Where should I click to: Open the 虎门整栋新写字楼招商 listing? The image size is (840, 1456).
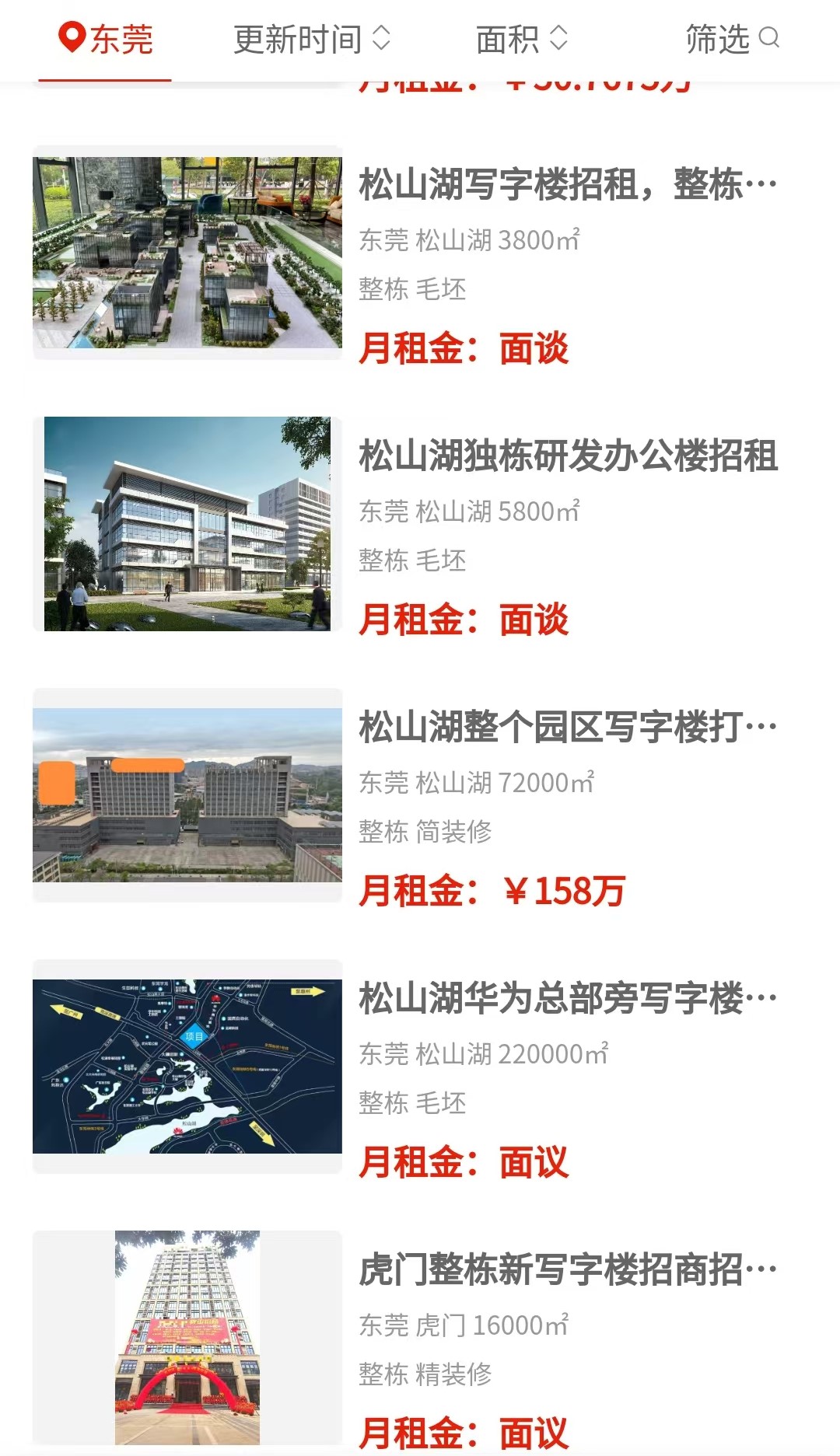(x=420, y=1339)
